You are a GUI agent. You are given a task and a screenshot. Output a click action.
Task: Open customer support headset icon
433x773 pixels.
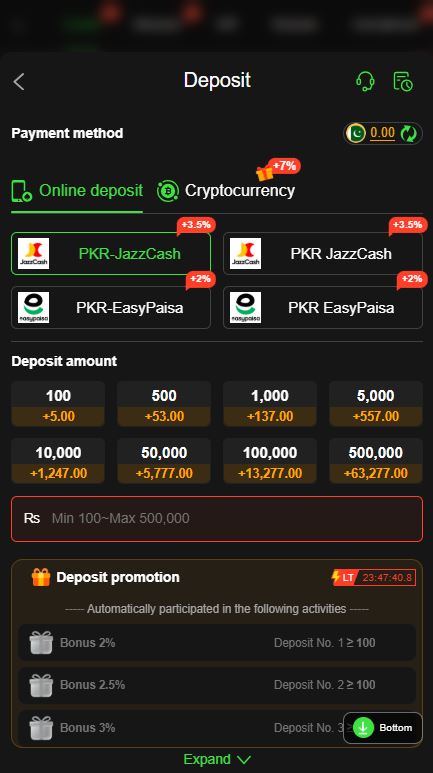[365, 81]
